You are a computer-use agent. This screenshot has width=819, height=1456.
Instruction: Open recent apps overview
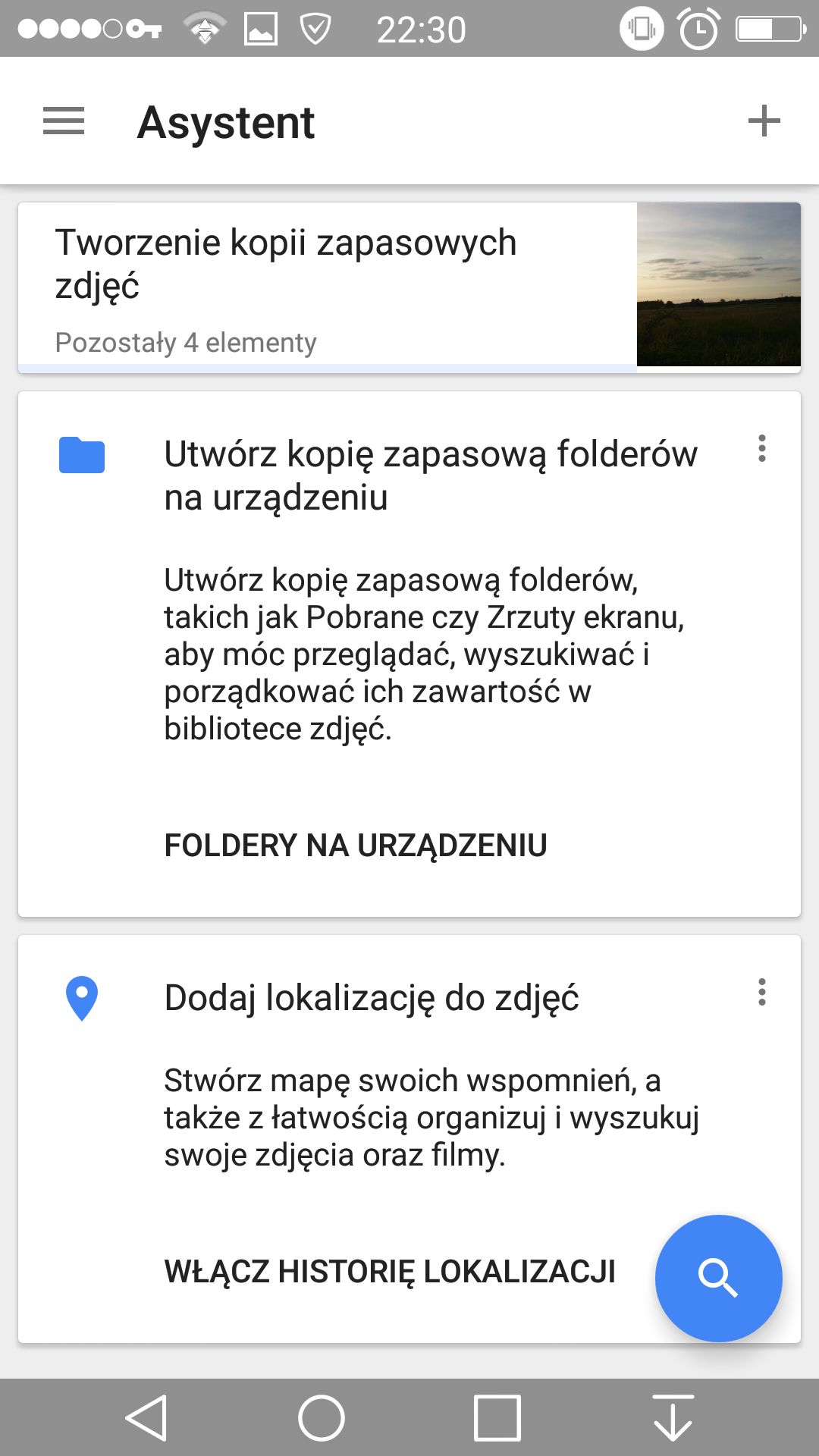[497, 1417]
